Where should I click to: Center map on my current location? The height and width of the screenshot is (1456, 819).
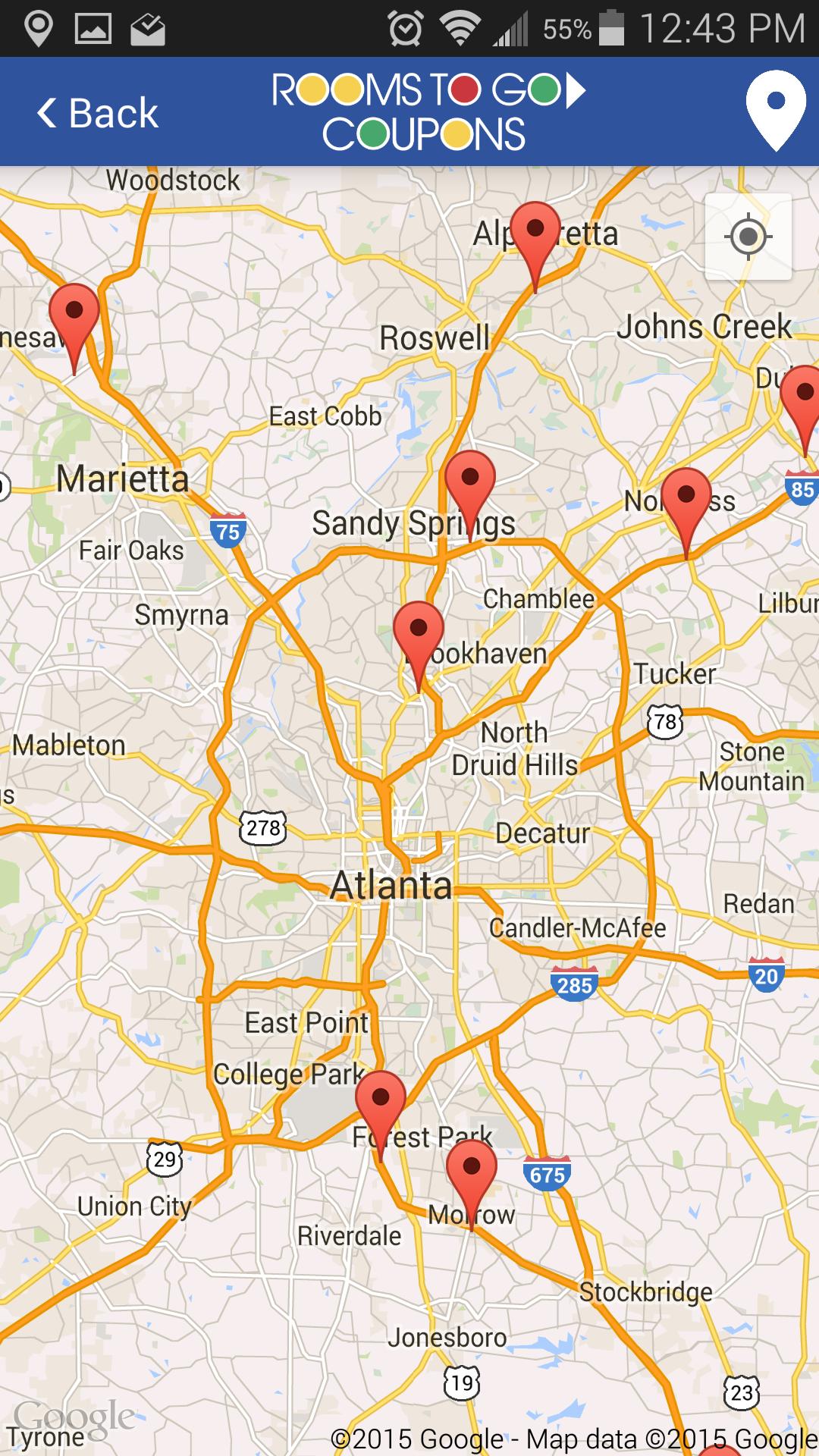click(748, 237)
